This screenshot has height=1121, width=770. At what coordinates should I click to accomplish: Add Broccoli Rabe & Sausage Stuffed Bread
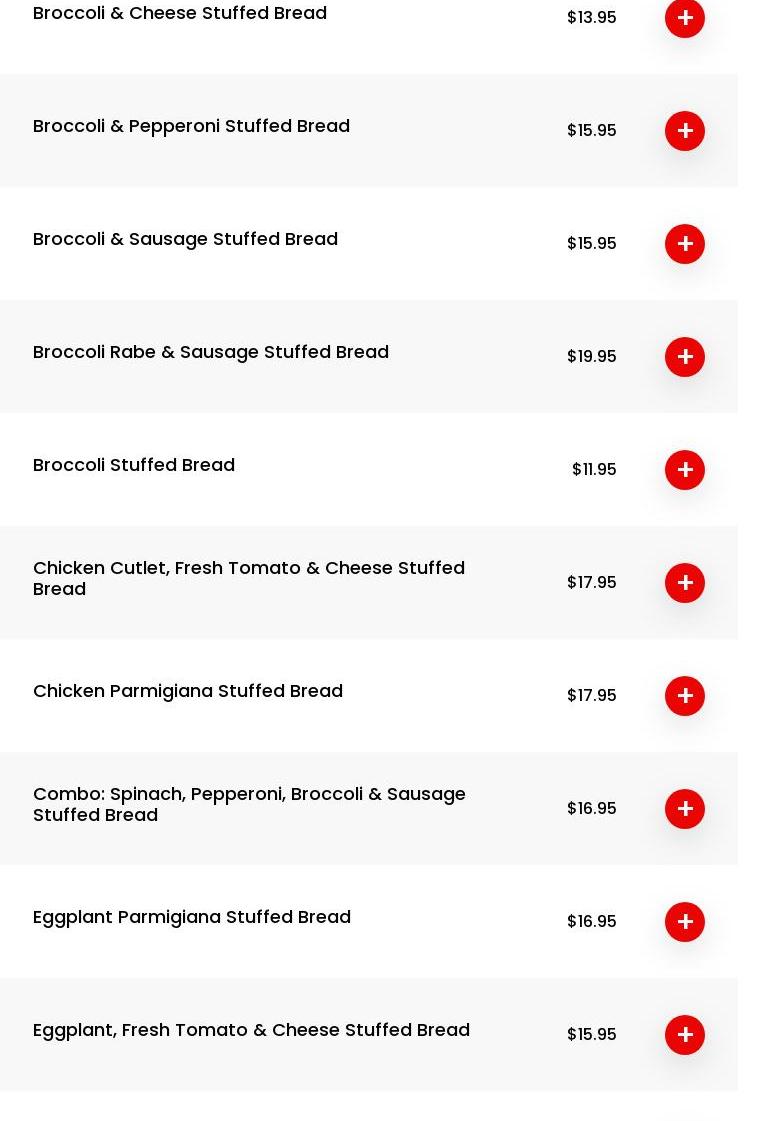point(685,357)
